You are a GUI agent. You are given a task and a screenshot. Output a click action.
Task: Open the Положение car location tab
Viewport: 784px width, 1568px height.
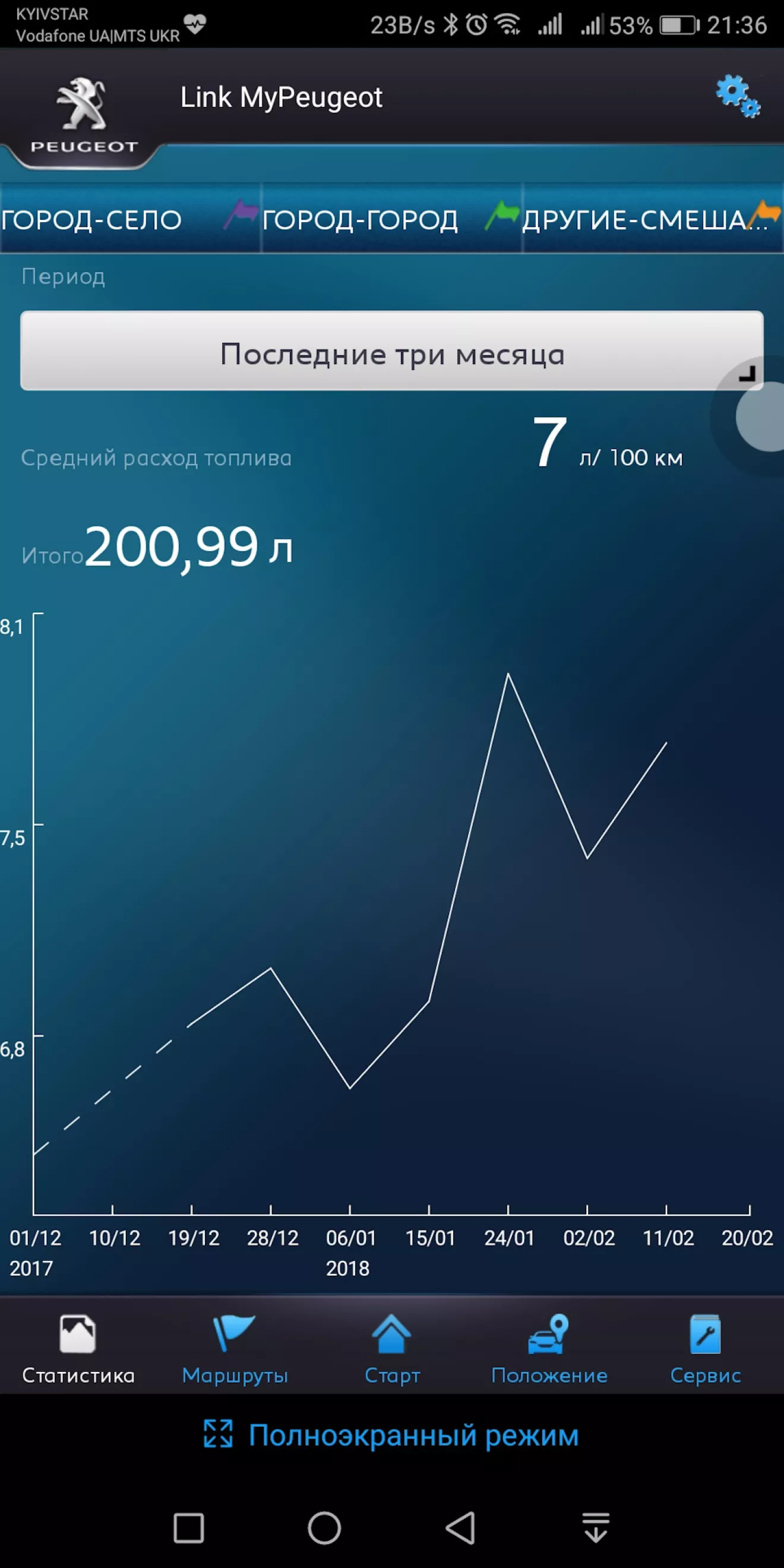click(x=549, y=1349)
